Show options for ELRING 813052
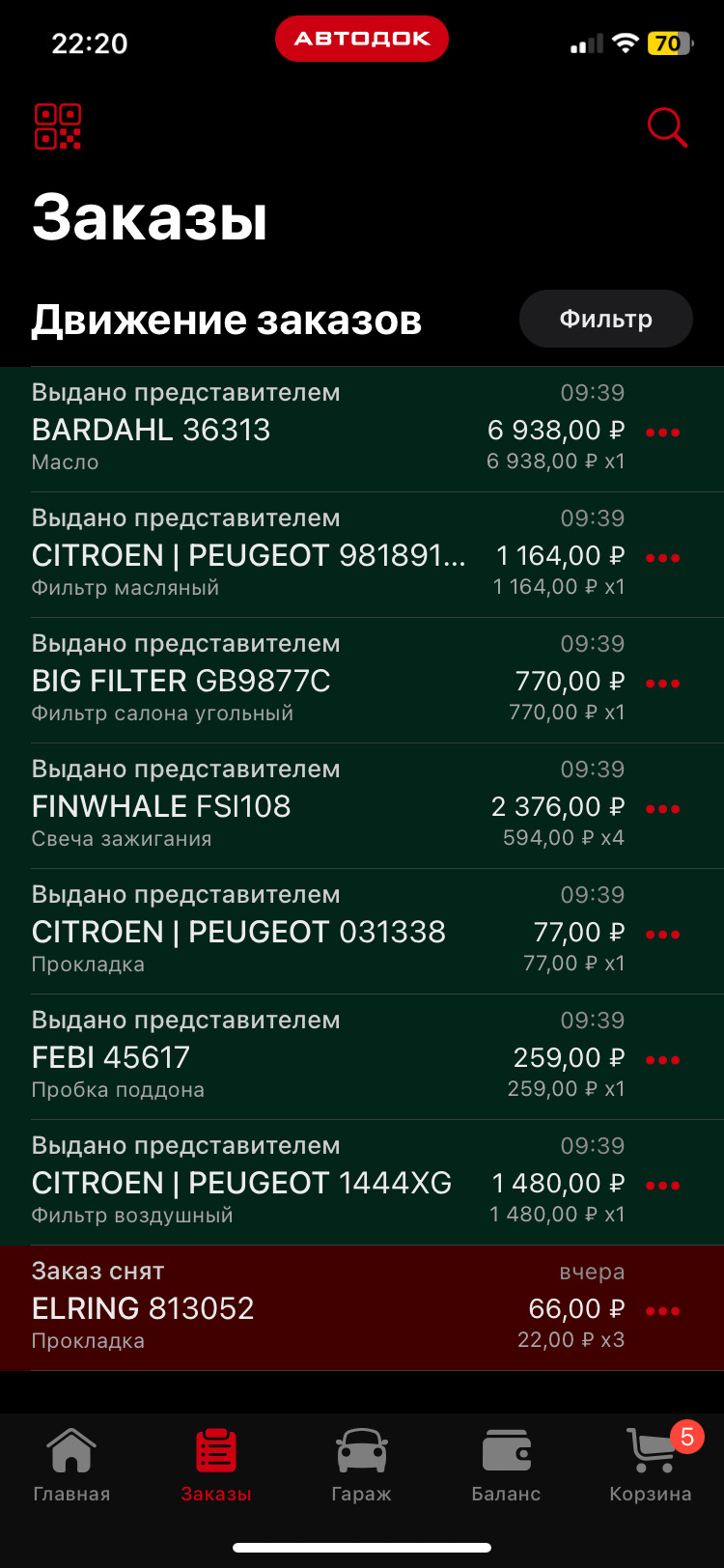 [662, 1311]
